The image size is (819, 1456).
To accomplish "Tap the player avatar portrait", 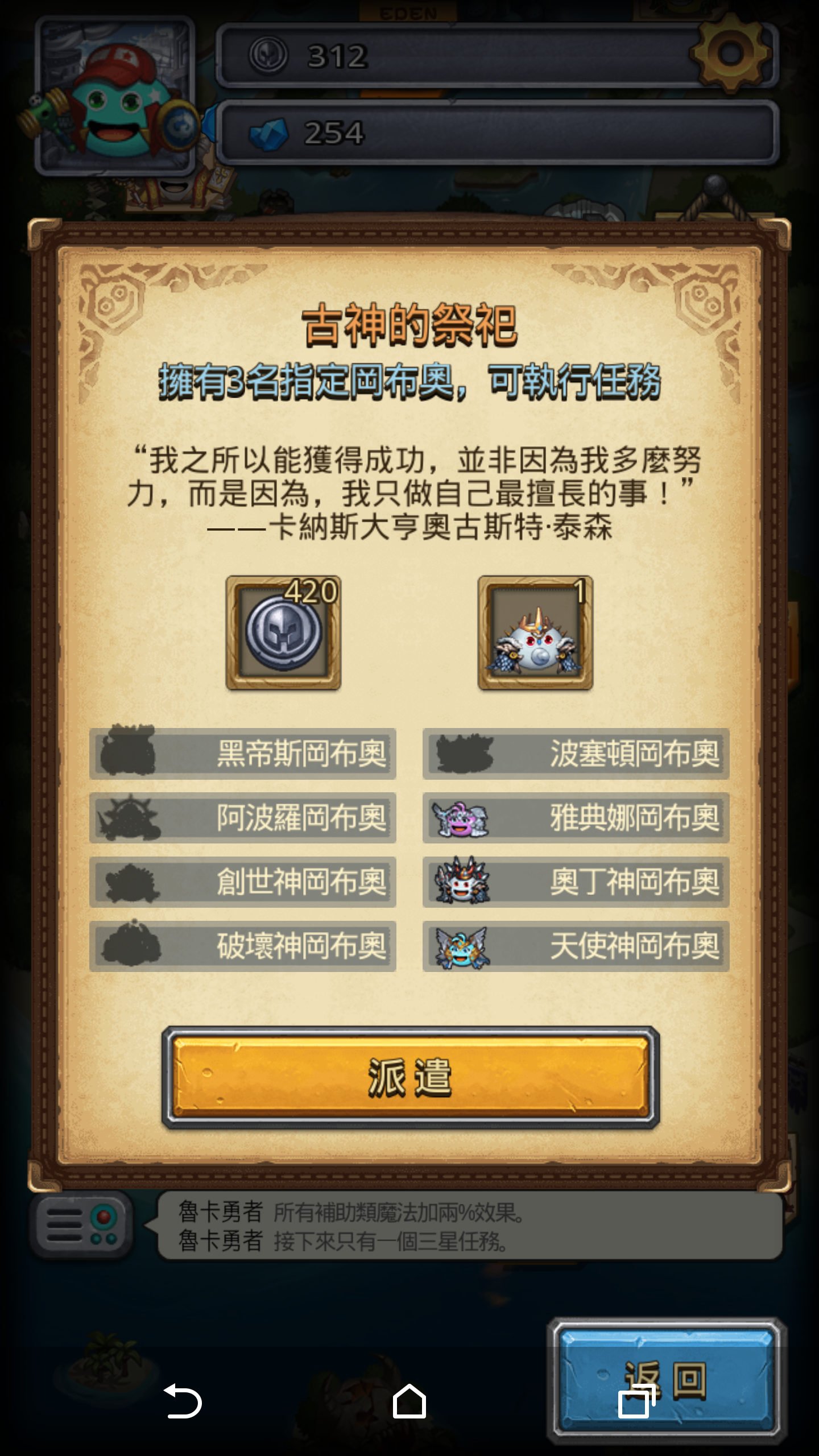I will click(115, 96).
